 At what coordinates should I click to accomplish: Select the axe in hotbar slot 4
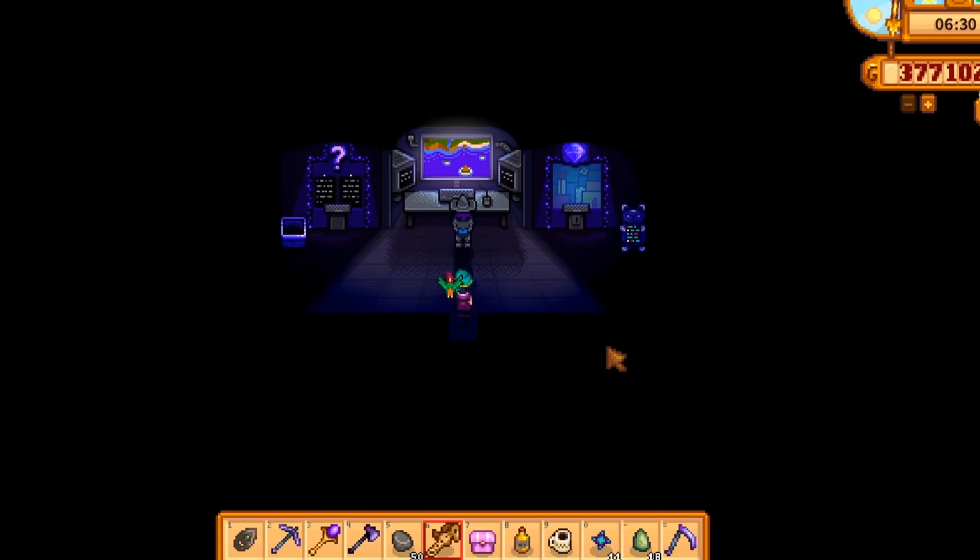pos(363,540)
